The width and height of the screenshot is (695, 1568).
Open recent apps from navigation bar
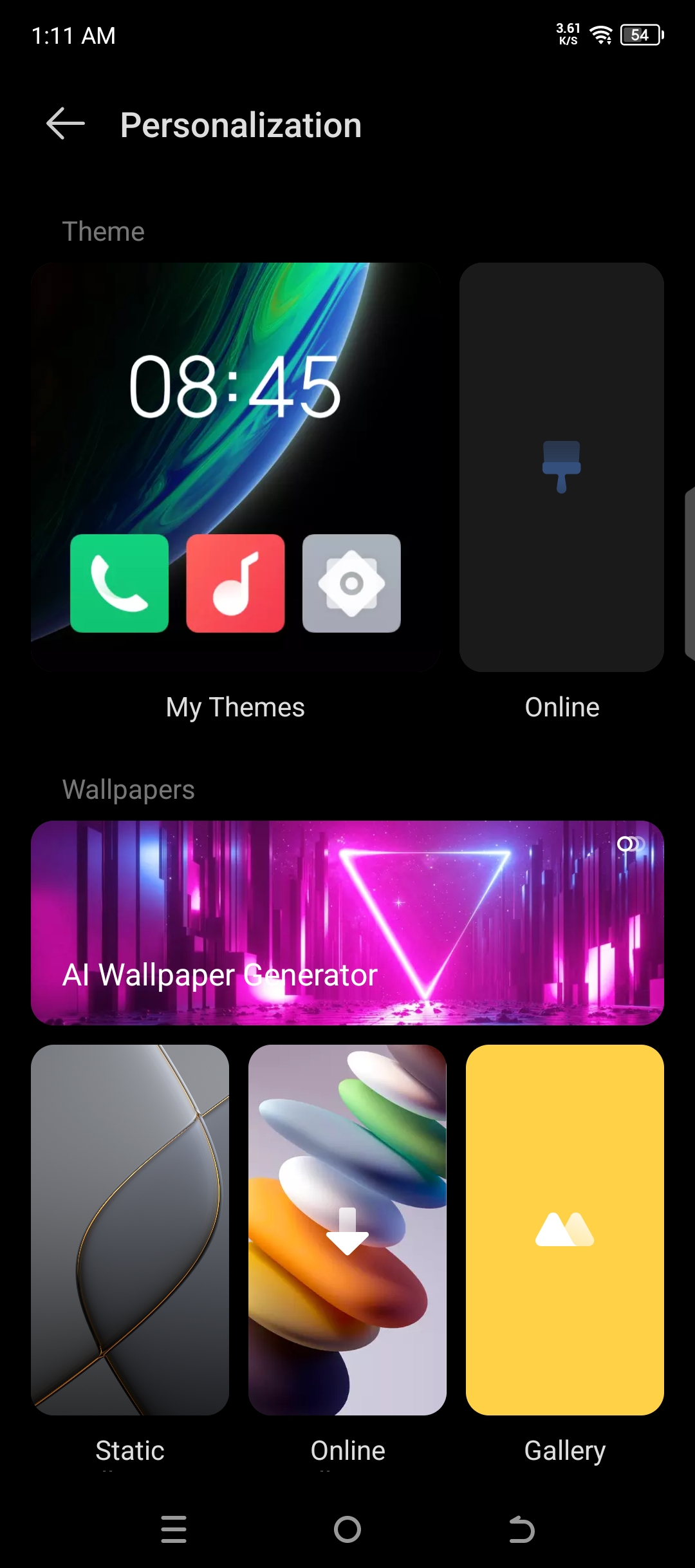(174, 1529)
